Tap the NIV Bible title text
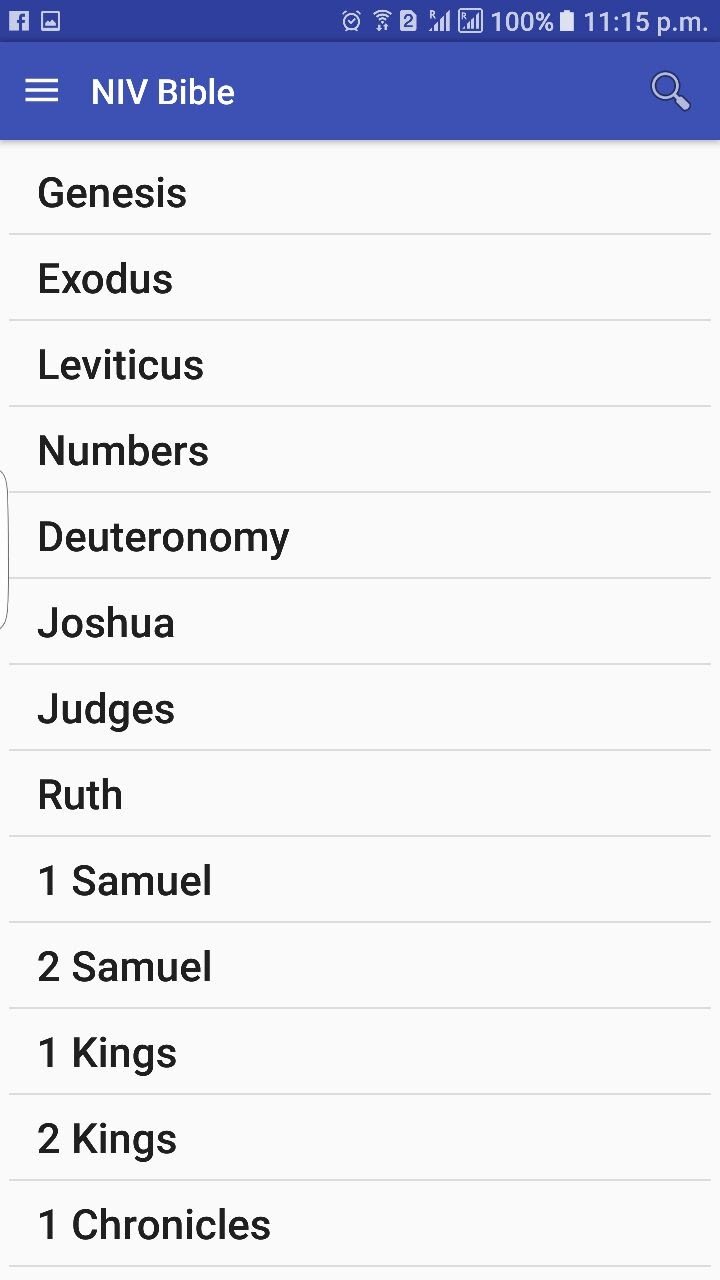 tap(162, 91)
